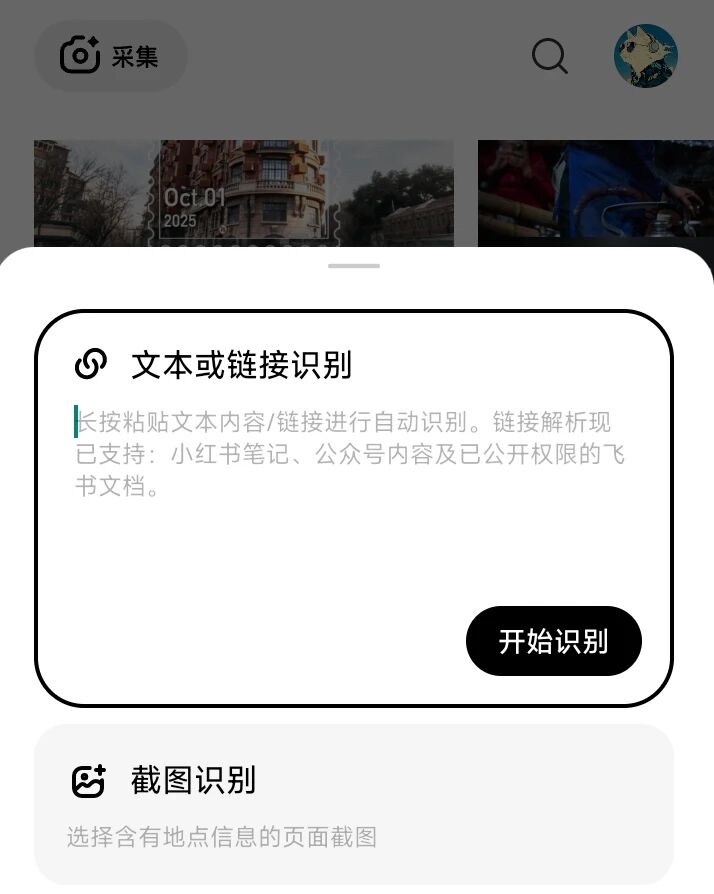Tap the 开始识别 button

(553, 641)
